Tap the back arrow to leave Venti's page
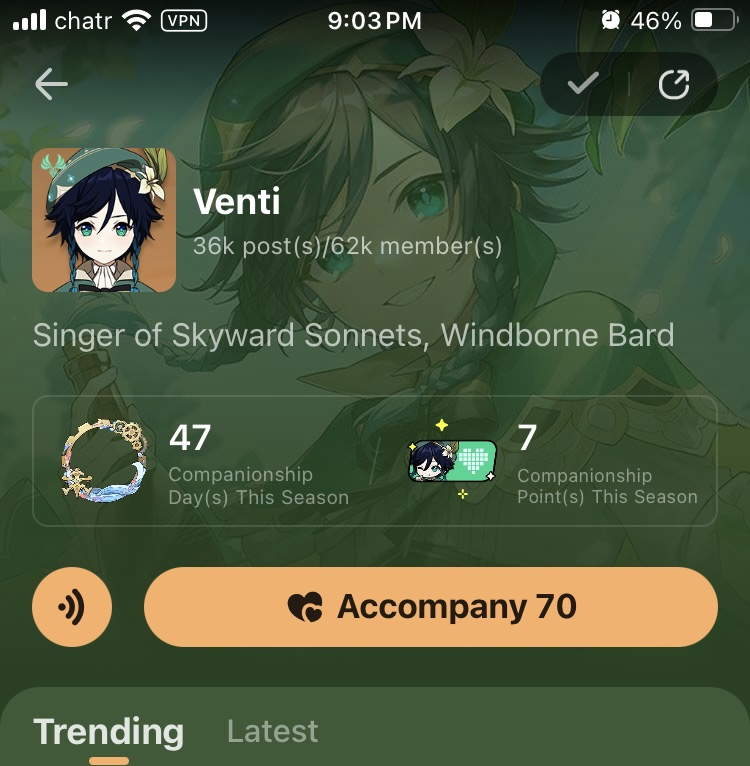Viewport: 750px width, 766px height. [50, 85]
